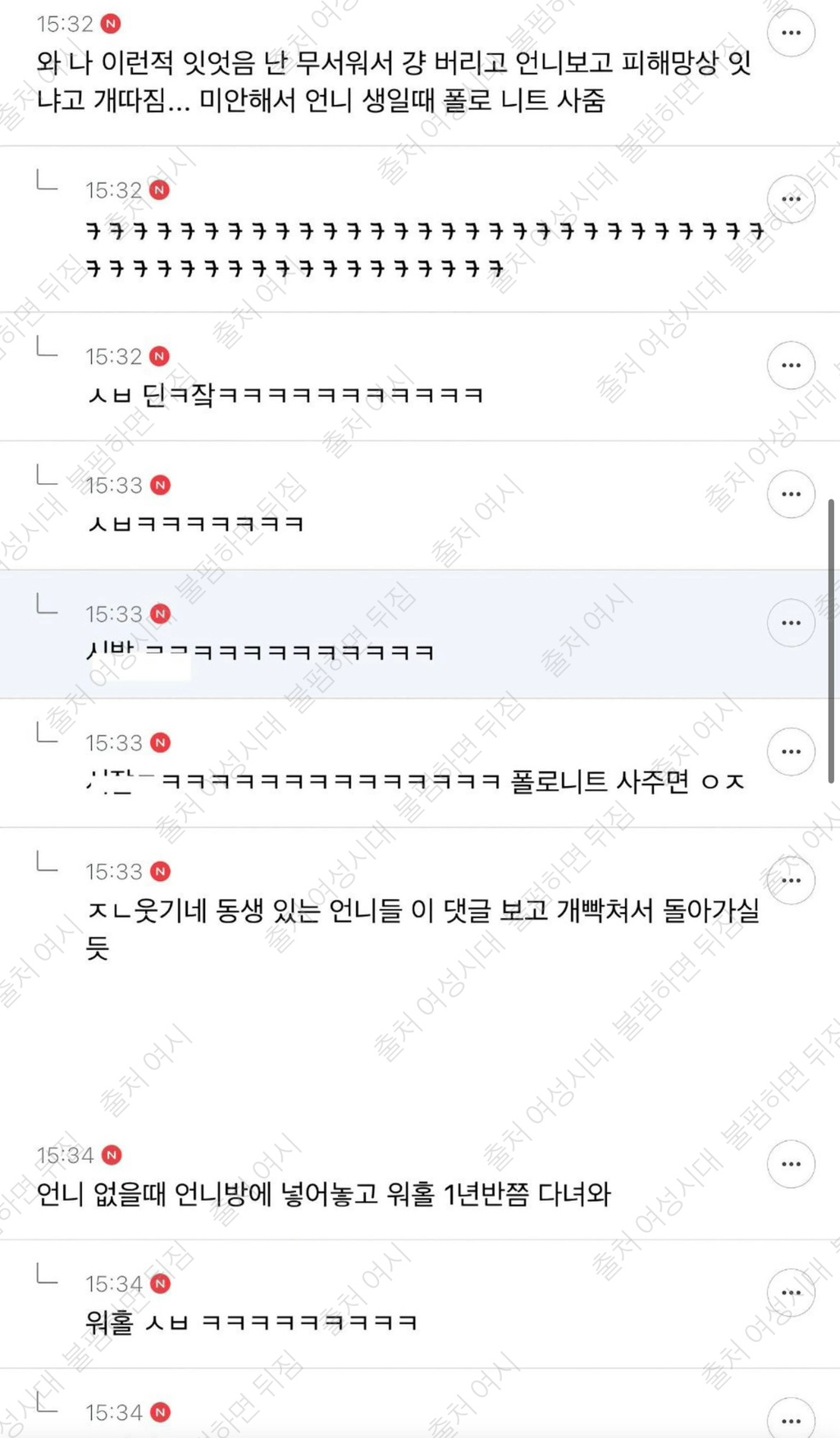Open menu on the highlighted 15:33 reply
Image resolution: width=840 pixels, height=1438 pixels.
point(791,623)
